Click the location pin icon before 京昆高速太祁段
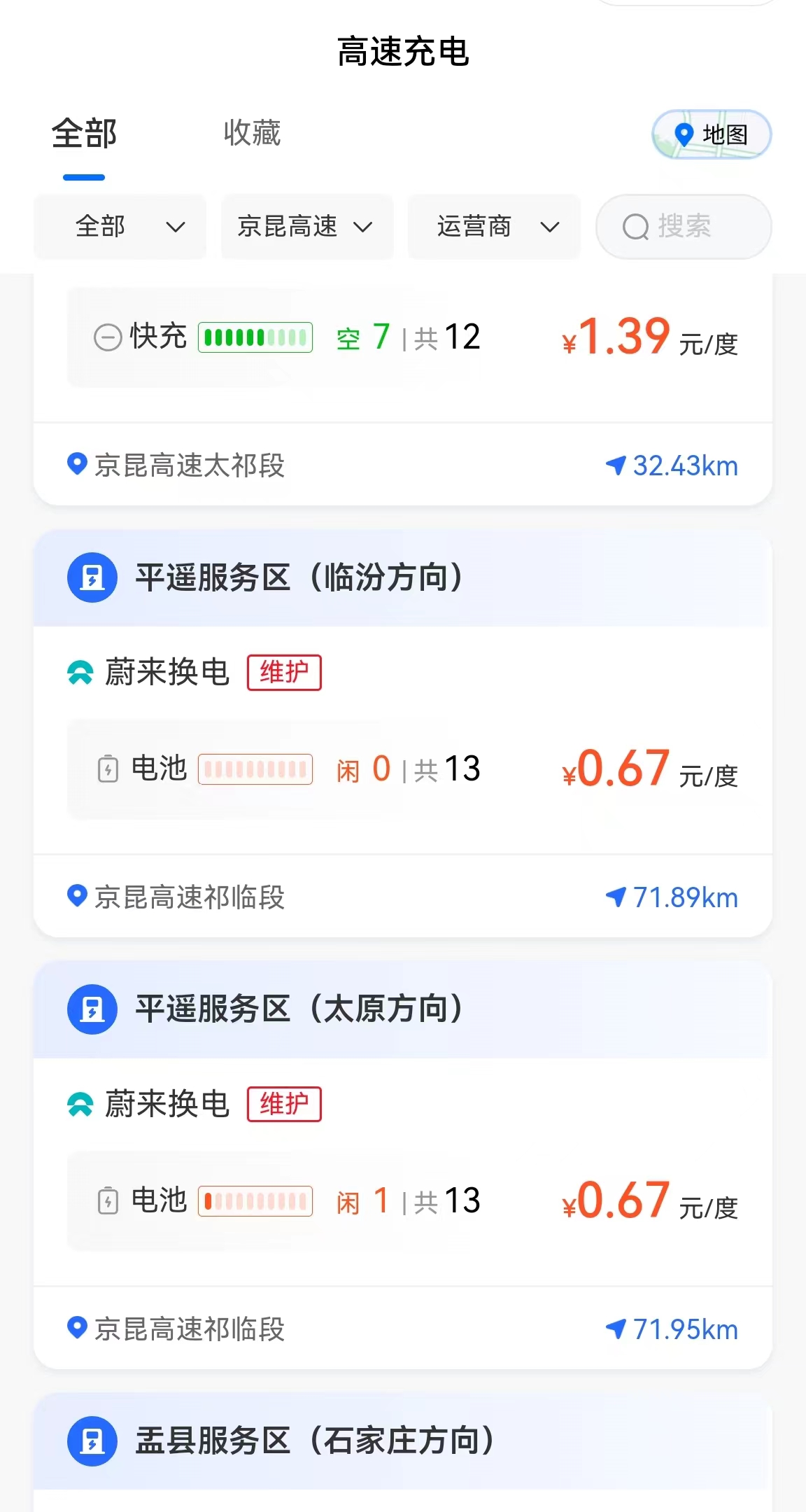This screenshot has height=1512, width=806. pyautogui.click(x=78, y=464)
